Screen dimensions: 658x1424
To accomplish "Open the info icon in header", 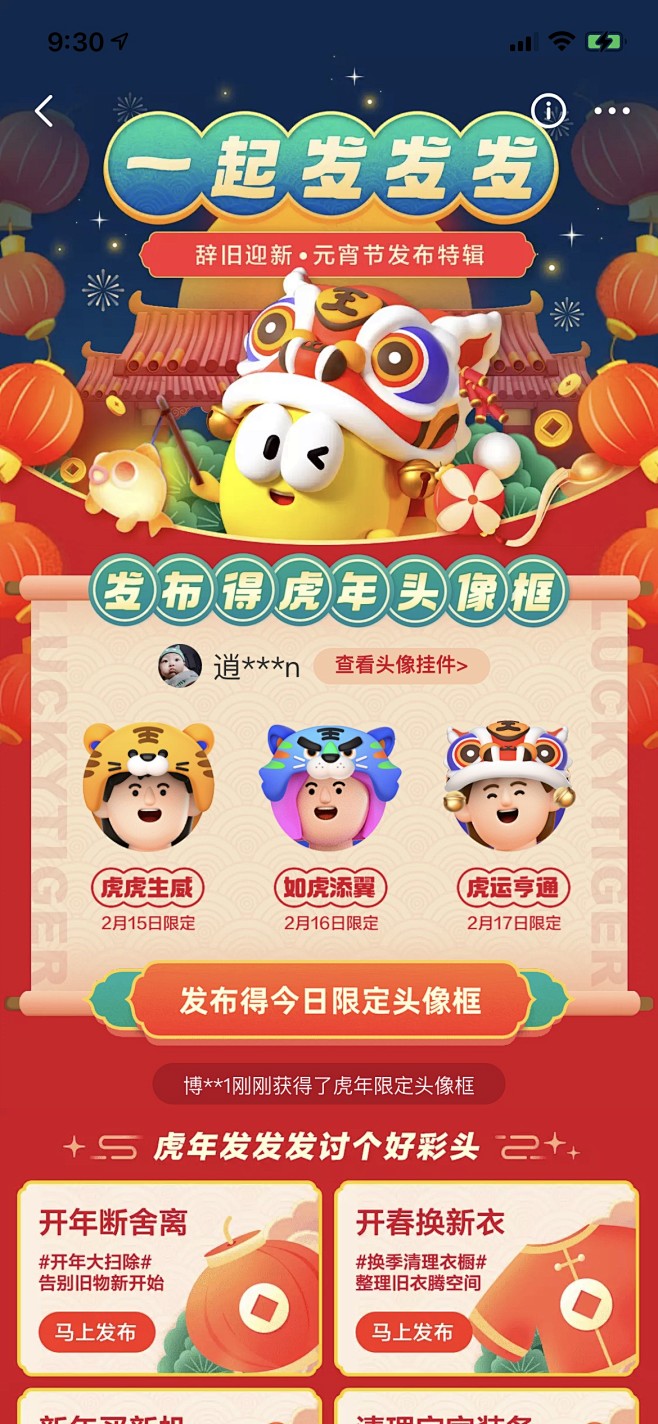I will (548, 110).
